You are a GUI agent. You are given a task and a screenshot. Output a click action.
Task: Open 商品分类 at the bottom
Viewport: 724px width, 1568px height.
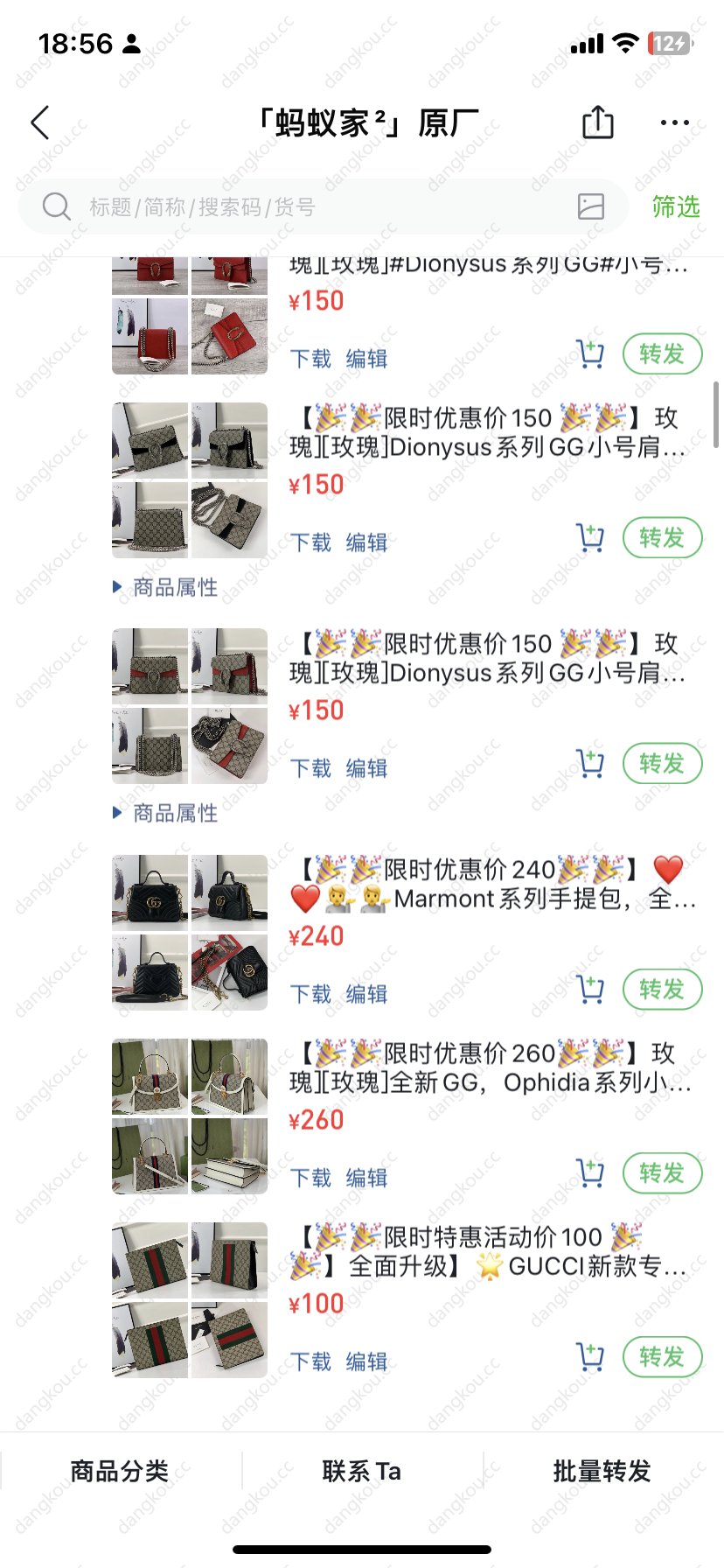pyautogui.click(x=120, y=1471)
